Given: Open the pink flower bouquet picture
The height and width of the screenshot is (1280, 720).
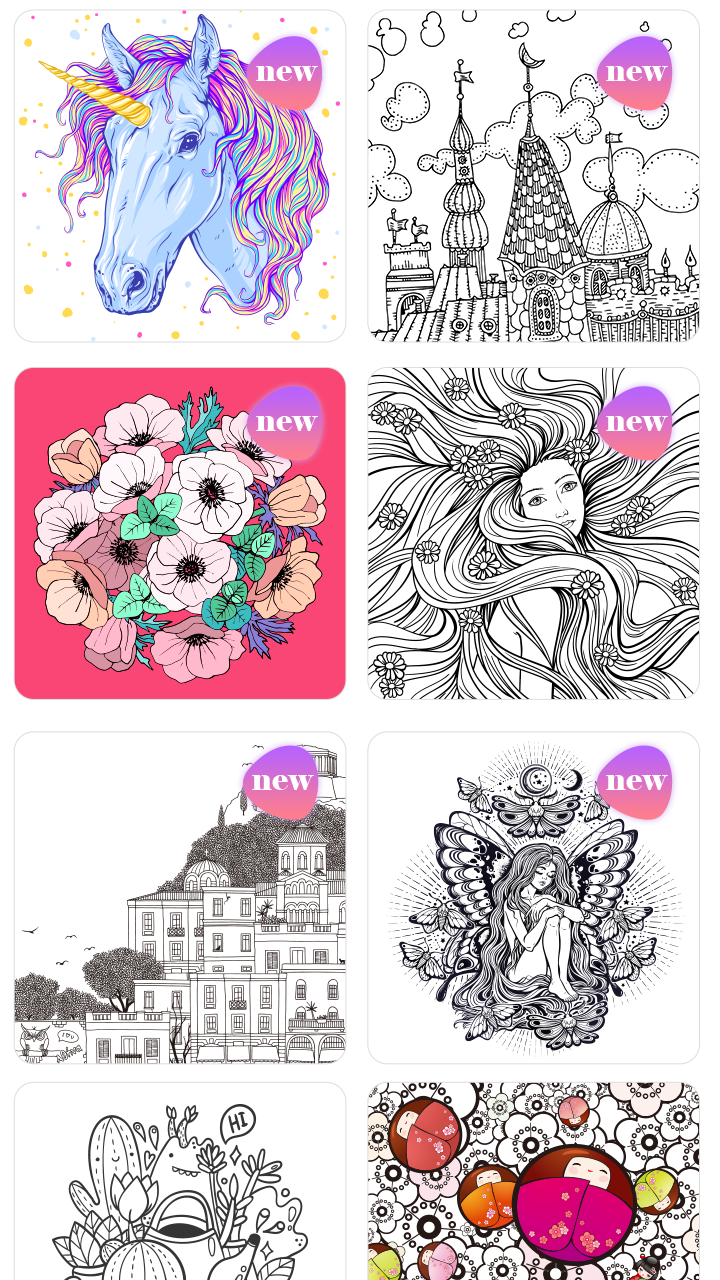Looking at the screenshot, I should pos(180,533).
